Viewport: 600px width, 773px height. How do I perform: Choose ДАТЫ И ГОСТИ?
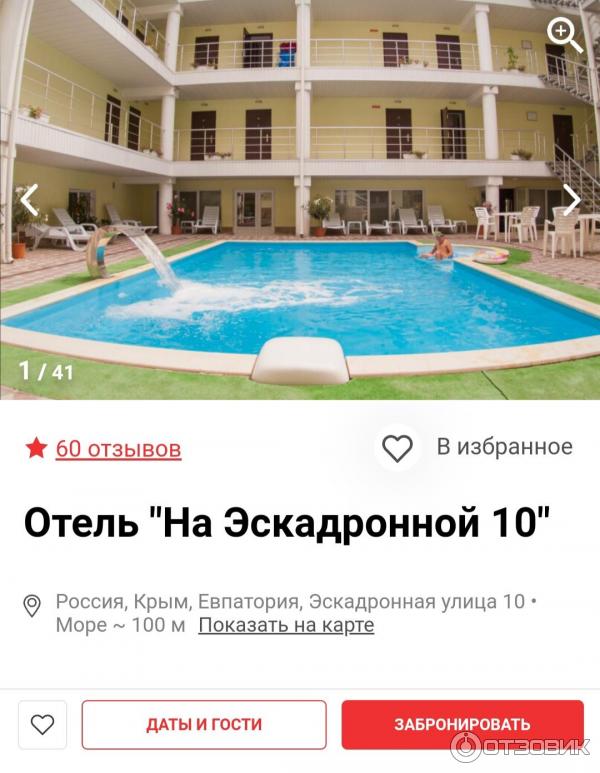pos(204,725)
